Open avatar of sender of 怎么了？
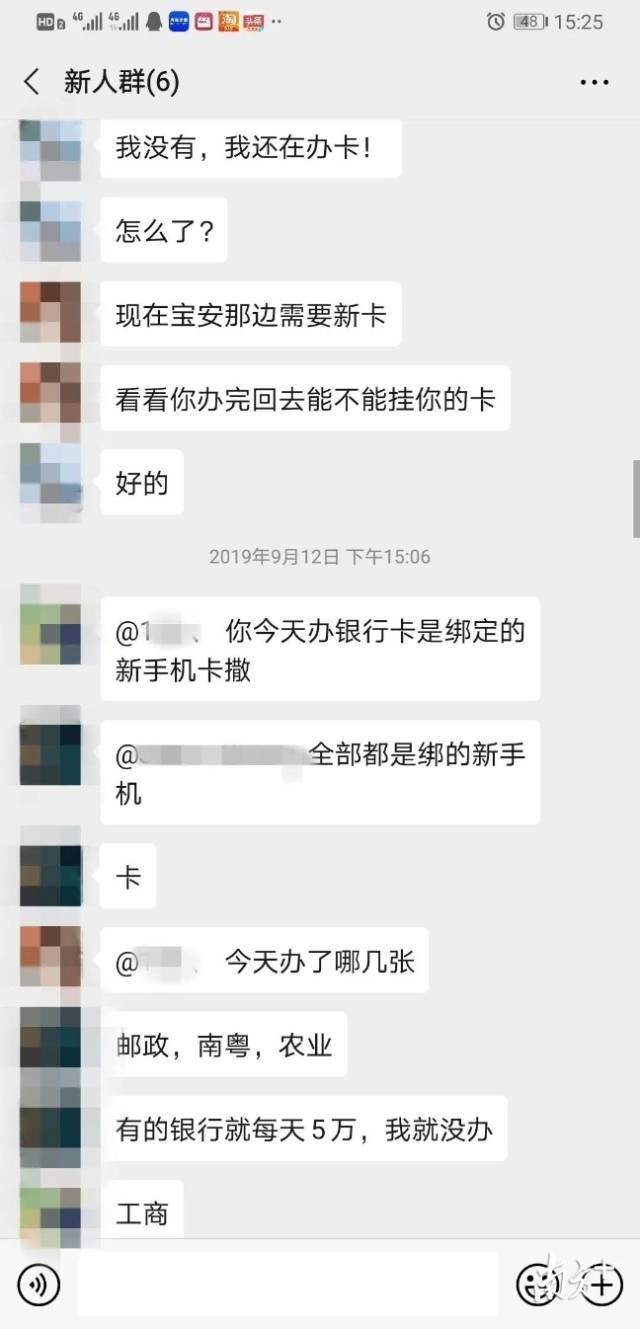640x1329 pixels. click(x=50, y=230)
